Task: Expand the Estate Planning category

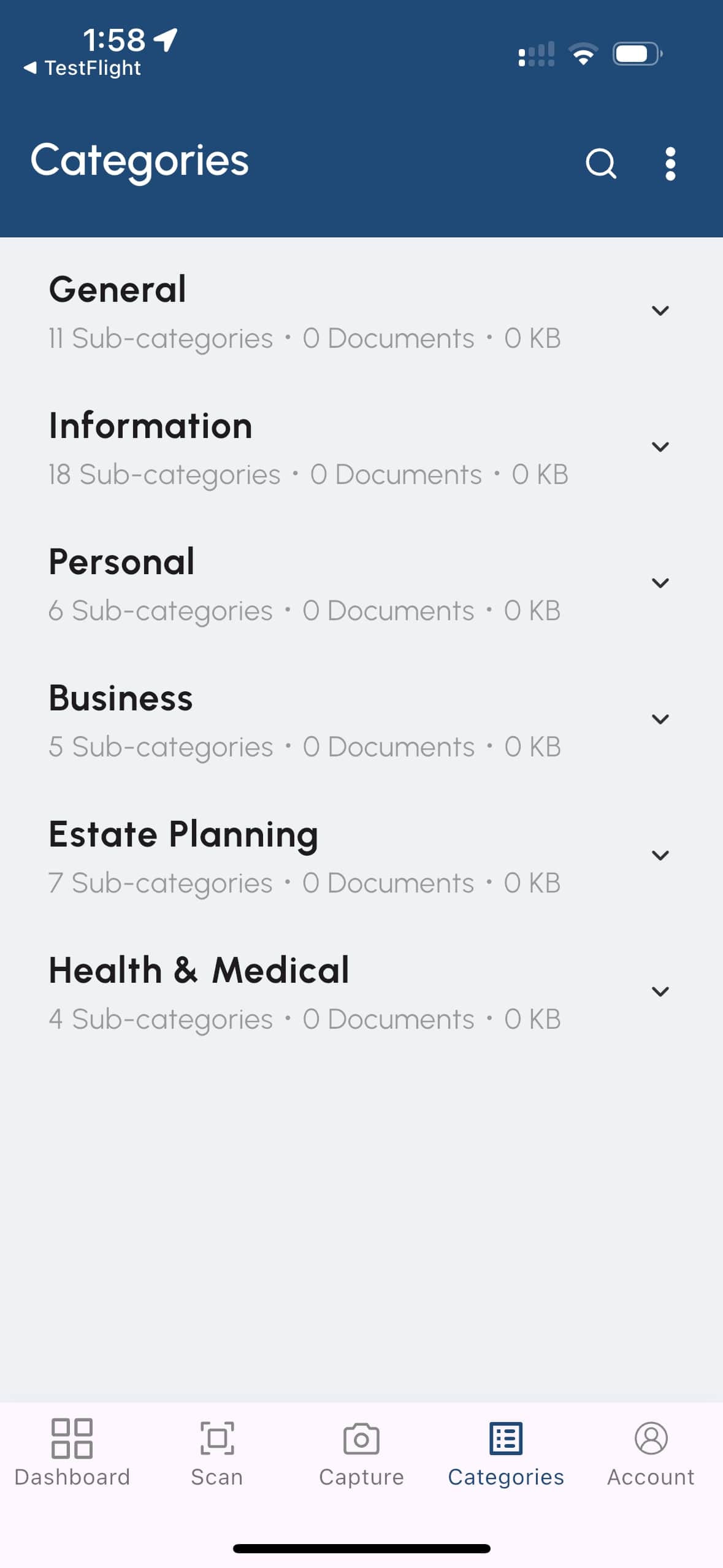Action: pyautogui.click(x=361, y=856)
